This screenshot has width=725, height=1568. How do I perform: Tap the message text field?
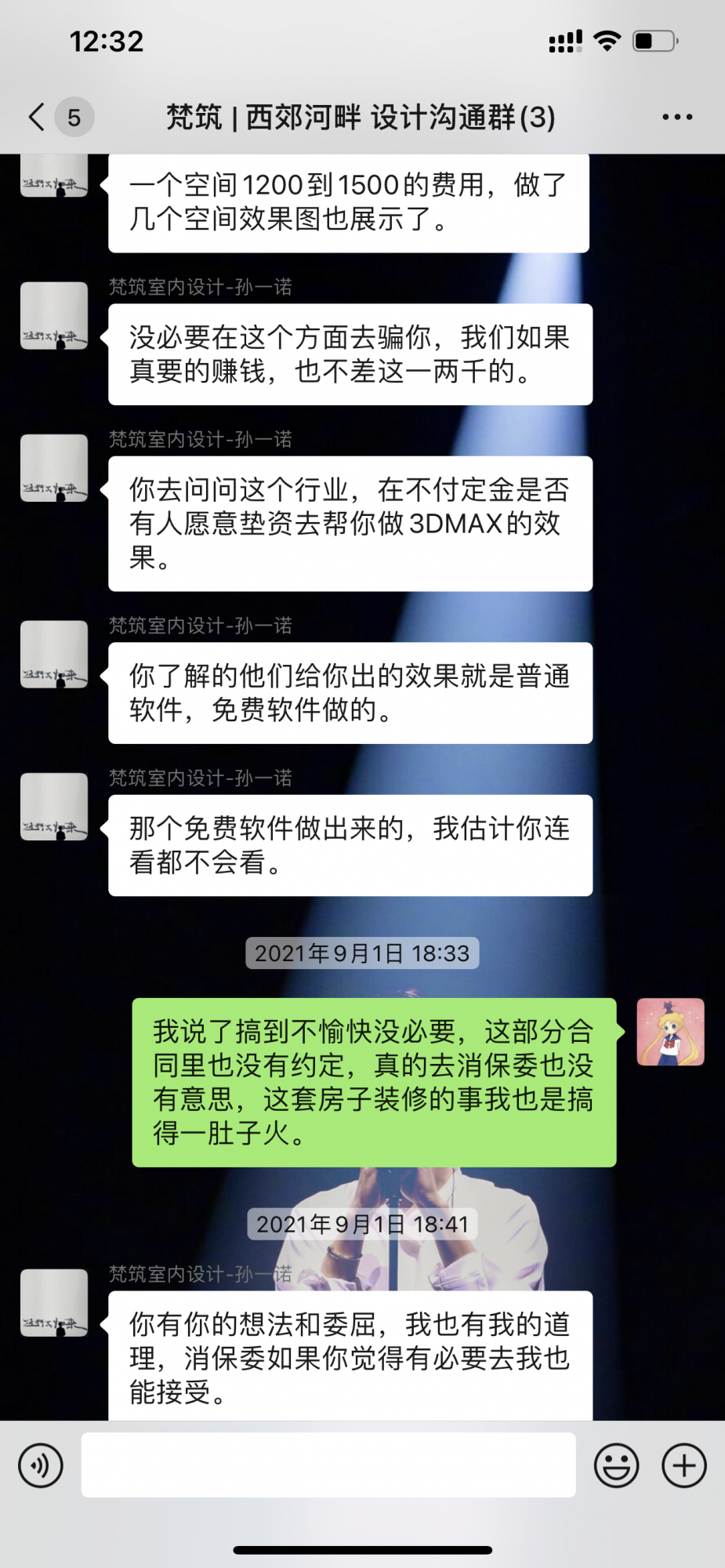[328, 1465]
